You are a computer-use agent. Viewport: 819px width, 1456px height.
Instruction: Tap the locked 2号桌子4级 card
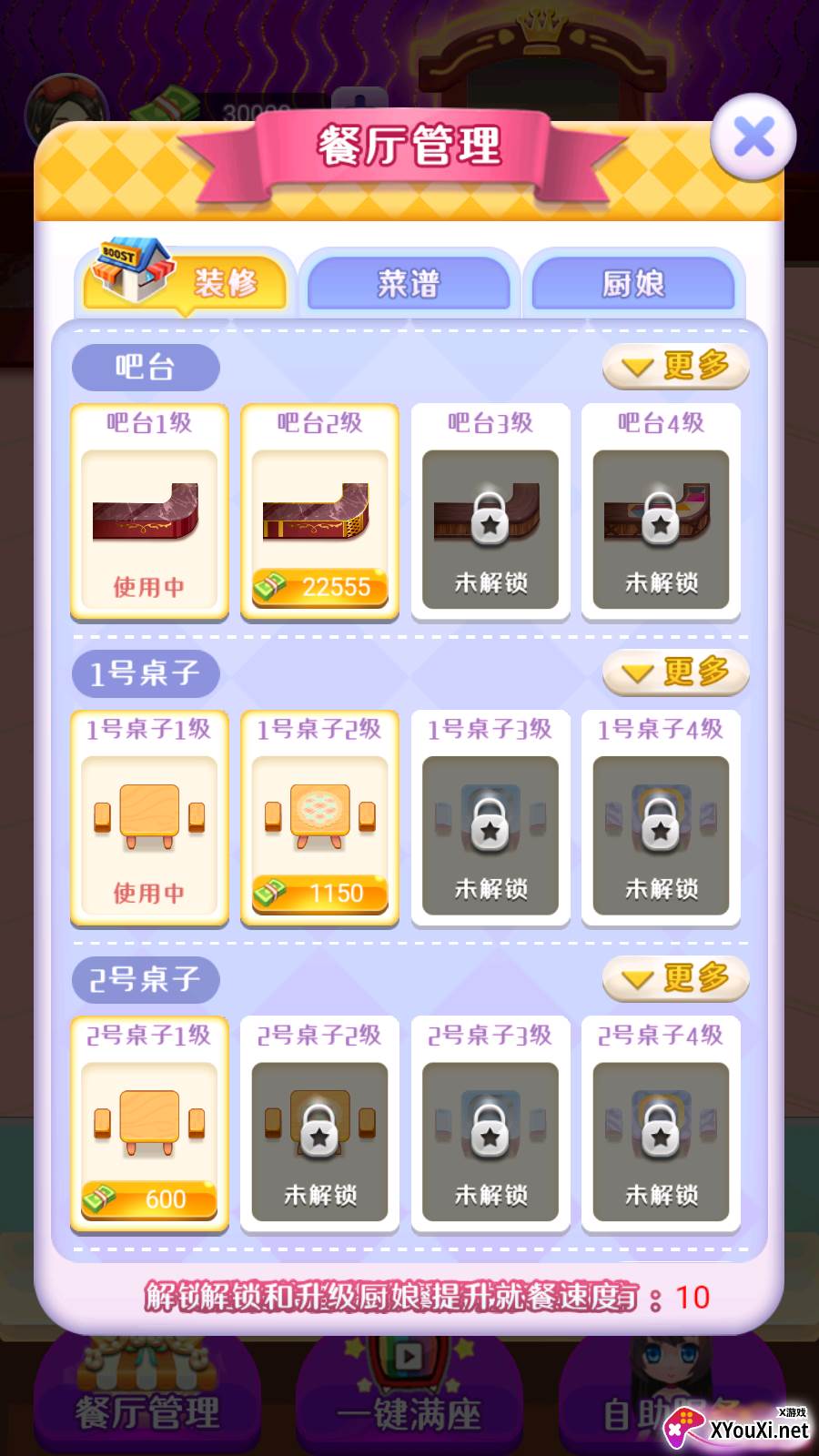coord(661,1124)
